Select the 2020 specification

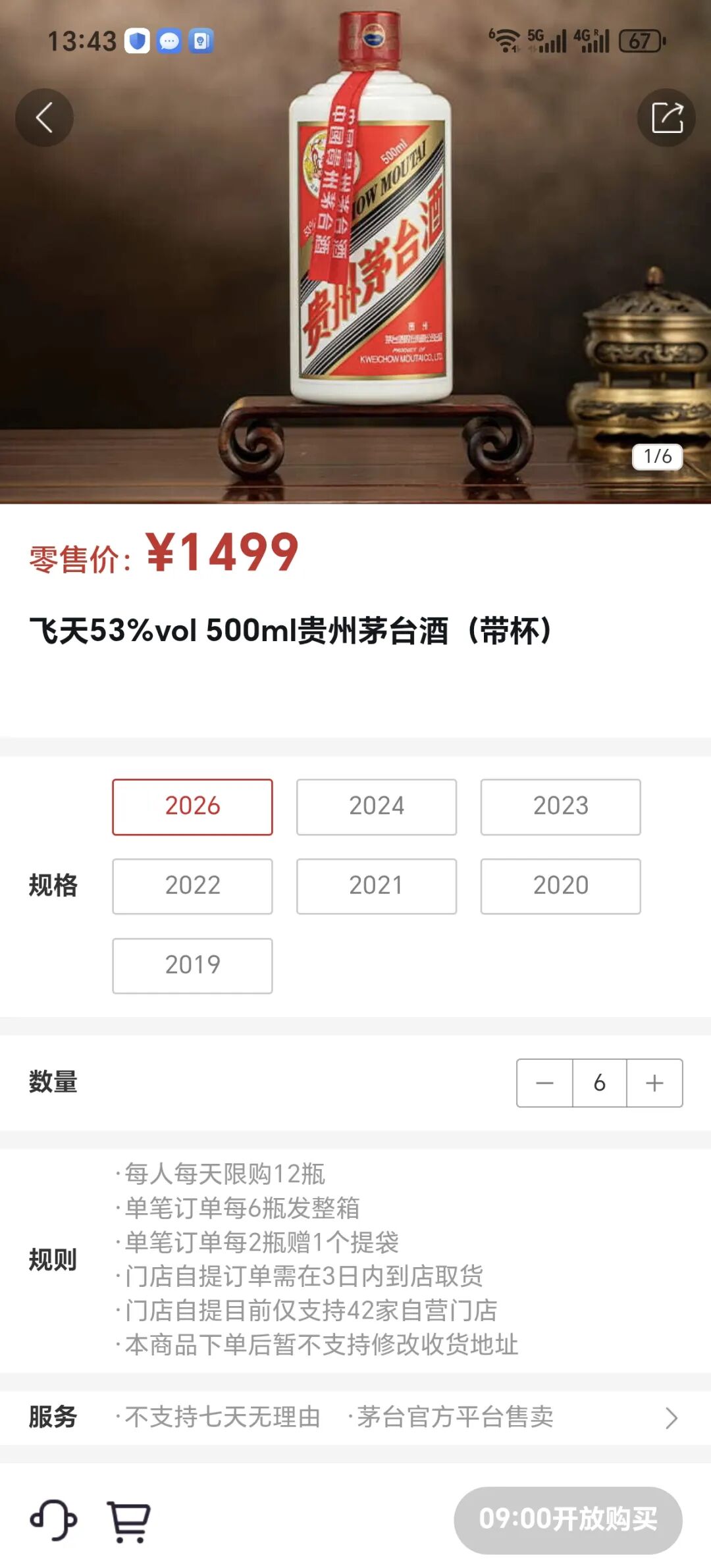tap(560, 886)
